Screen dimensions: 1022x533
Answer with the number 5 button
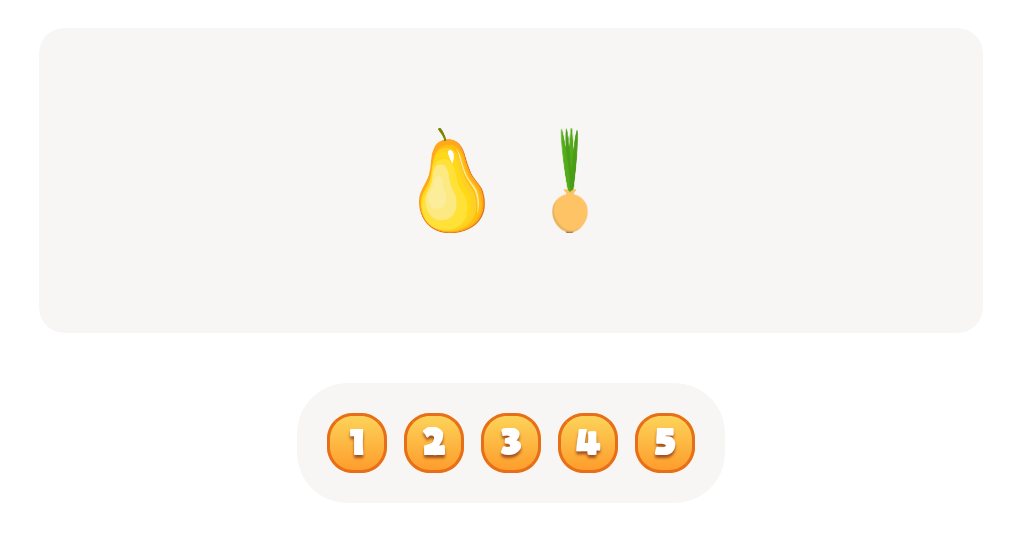pyautogui.click(x=665, y=443)
